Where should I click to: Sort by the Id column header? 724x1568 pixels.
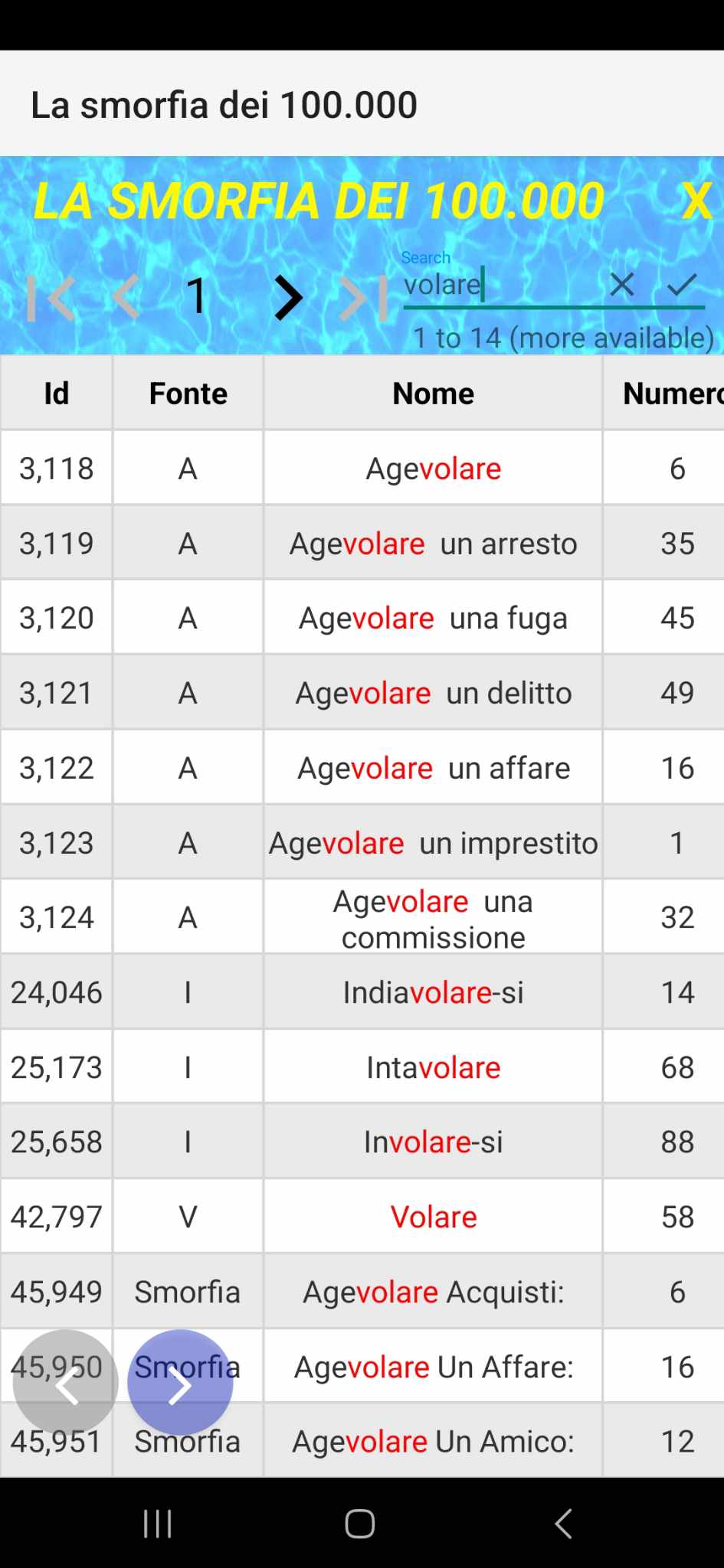(x=57, y=394)
